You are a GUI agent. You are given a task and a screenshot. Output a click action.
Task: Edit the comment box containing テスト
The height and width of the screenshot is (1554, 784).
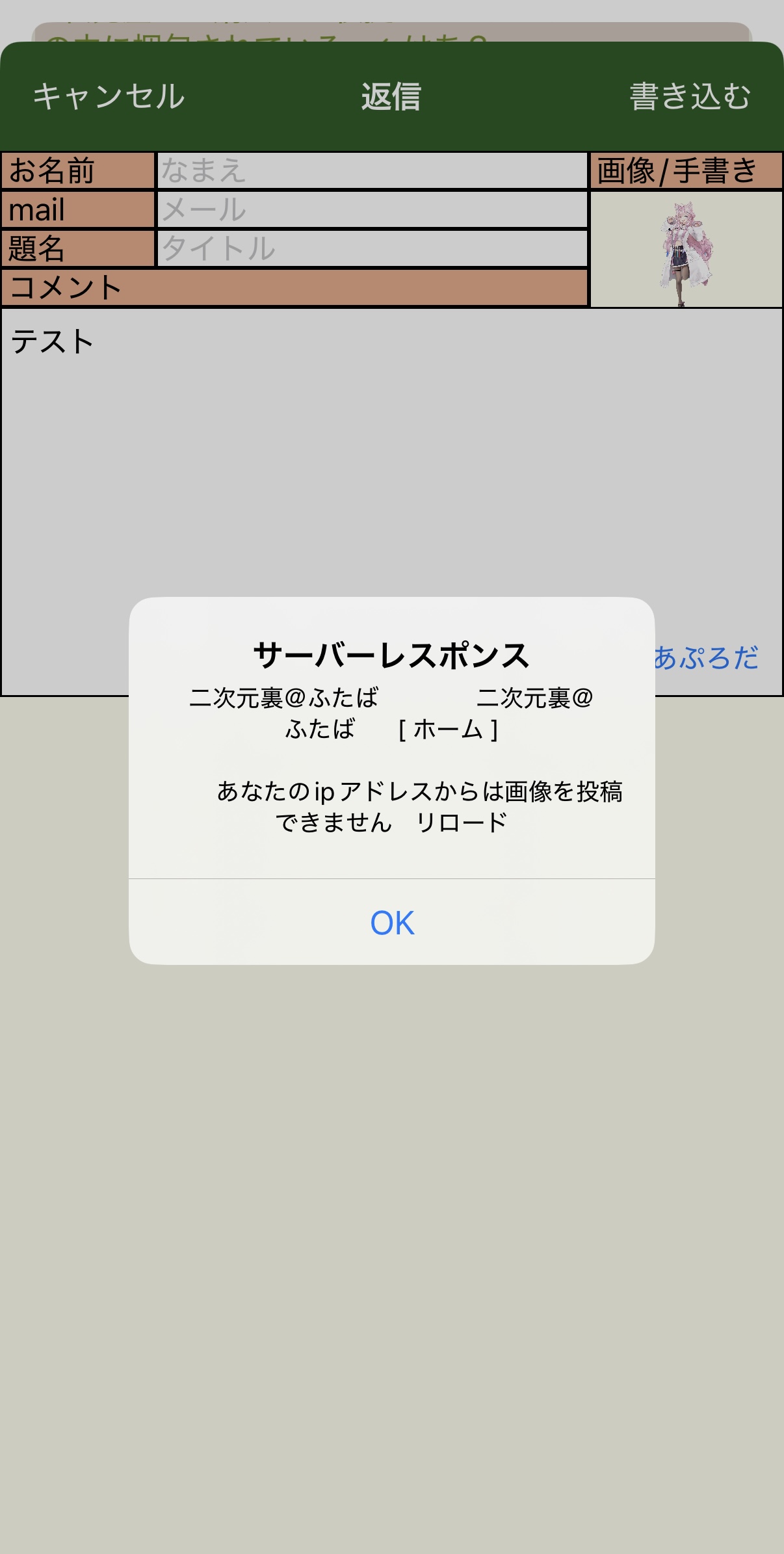click(x=392, y=502)
